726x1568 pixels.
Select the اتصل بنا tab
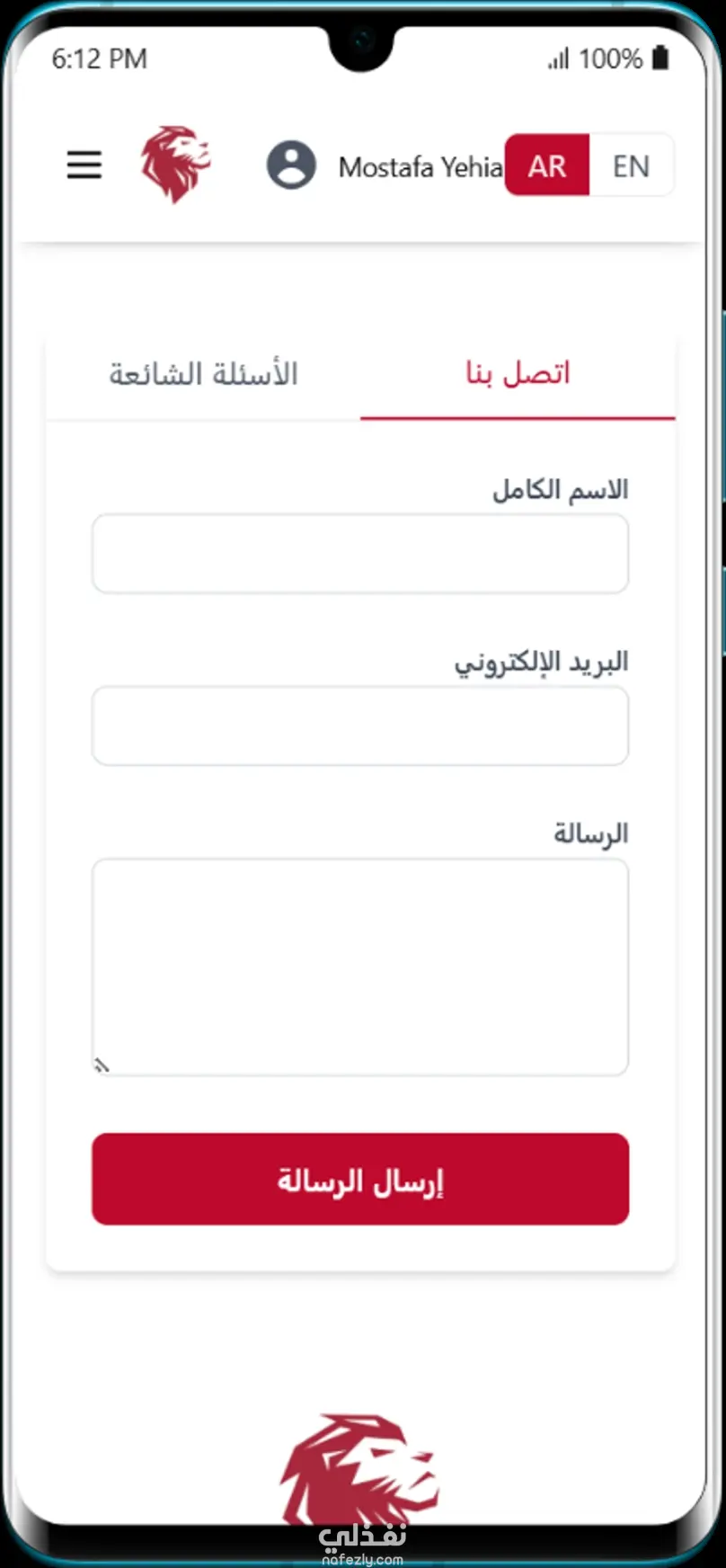point(518,374)
